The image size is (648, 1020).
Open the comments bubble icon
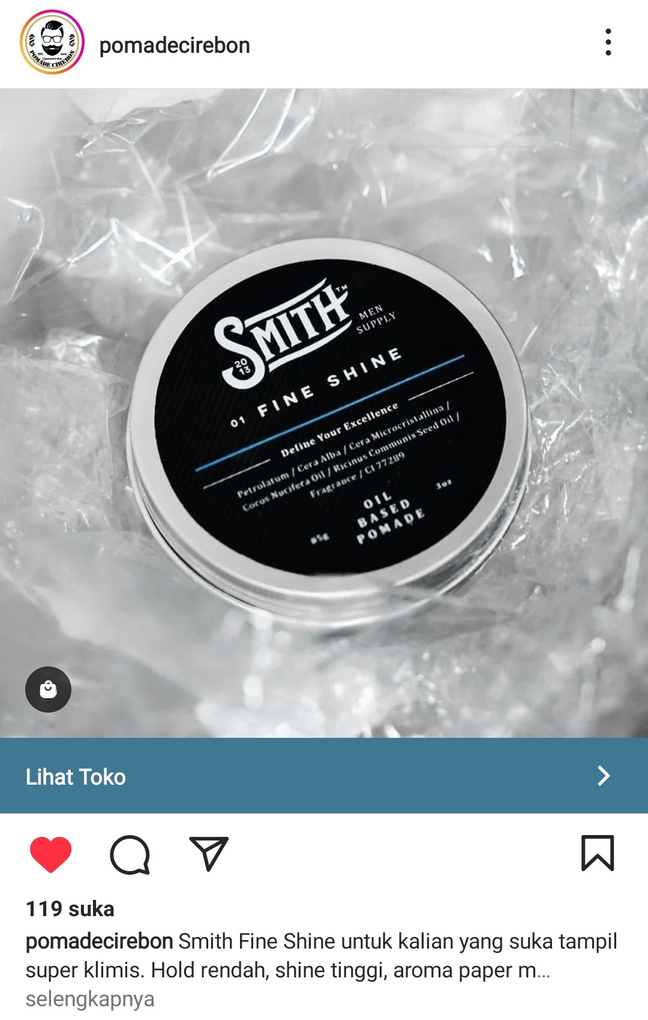pos(130,854)
